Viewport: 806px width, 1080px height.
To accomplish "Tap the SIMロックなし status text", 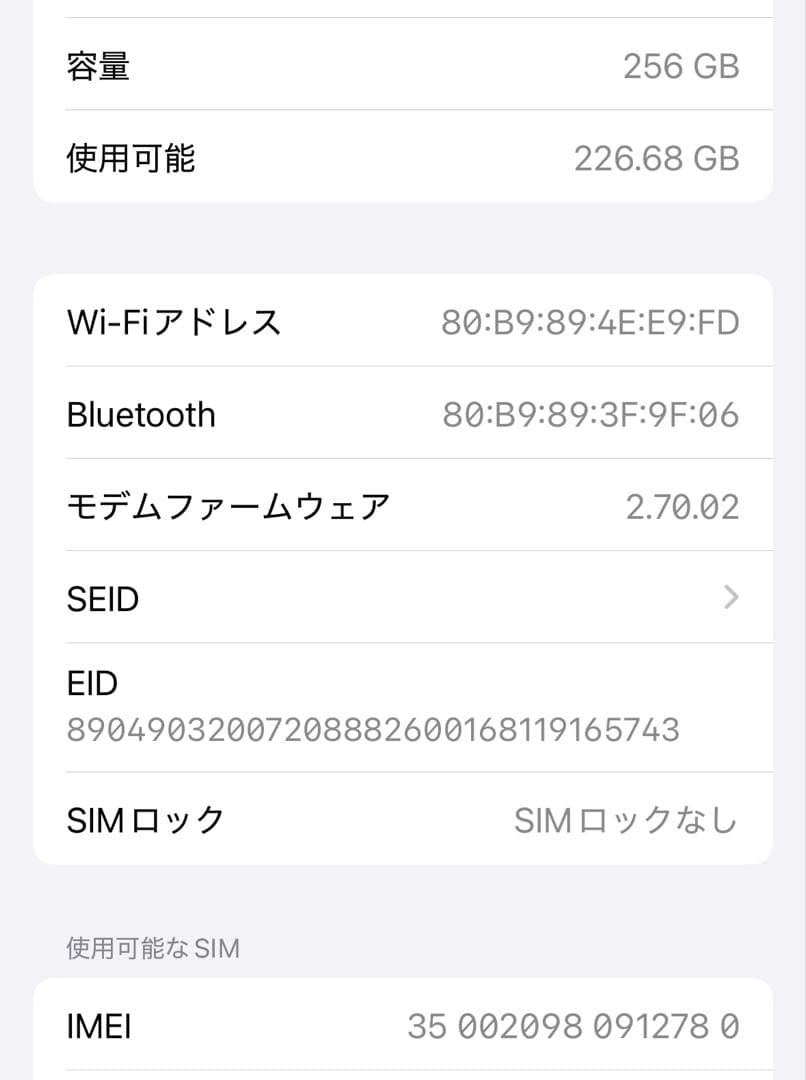I will point(626,819).
